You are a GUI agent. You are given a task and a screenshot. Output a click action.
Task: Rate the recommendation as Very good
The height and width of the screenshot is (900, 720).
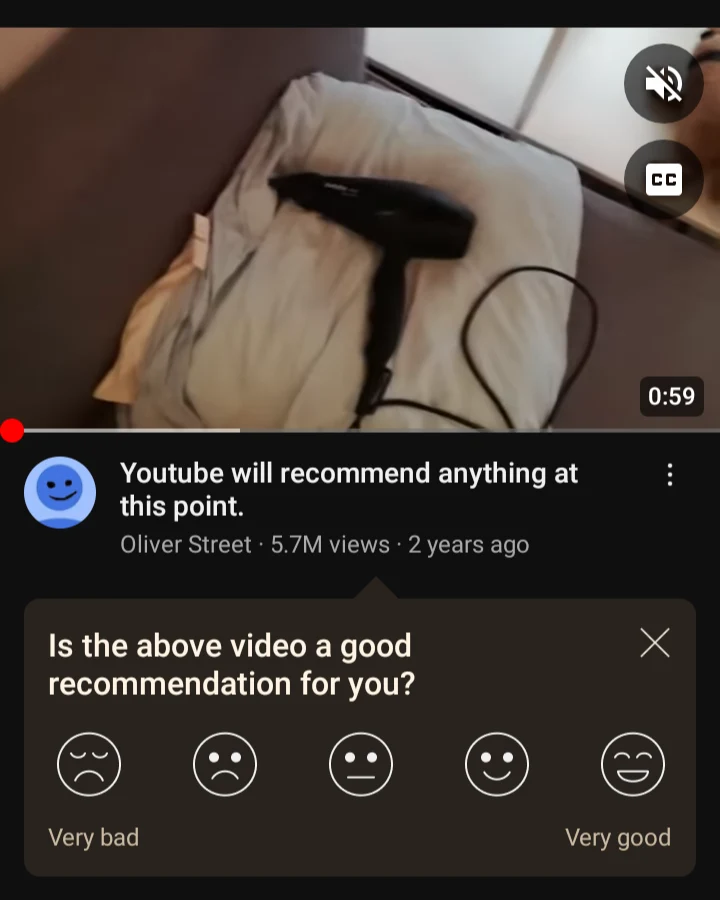(633, 765)
